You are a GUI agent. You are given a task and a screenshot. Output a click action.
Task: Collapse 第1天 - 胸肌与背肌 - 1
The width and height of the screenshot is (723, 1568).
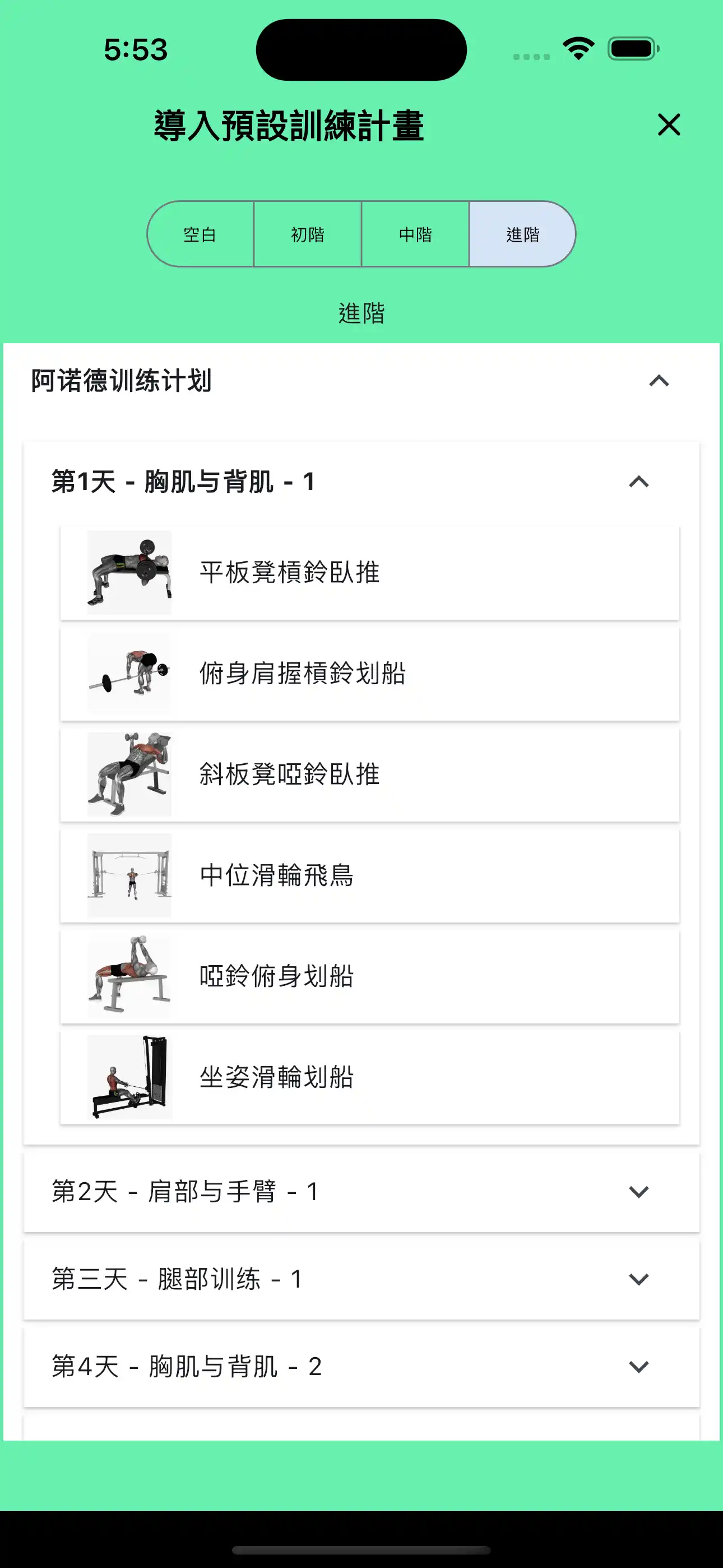click(x=638, y=482)
